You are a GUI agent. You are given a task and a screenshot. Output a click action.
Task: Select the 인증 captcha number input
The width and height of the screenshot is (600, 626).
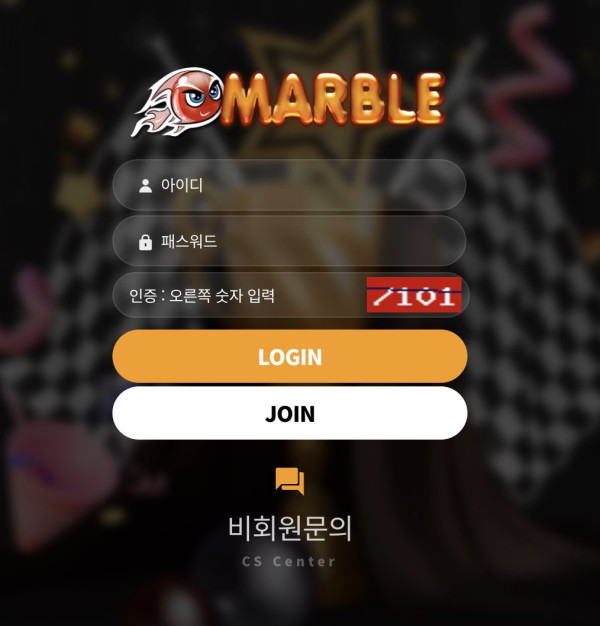(x=240, y=296)
